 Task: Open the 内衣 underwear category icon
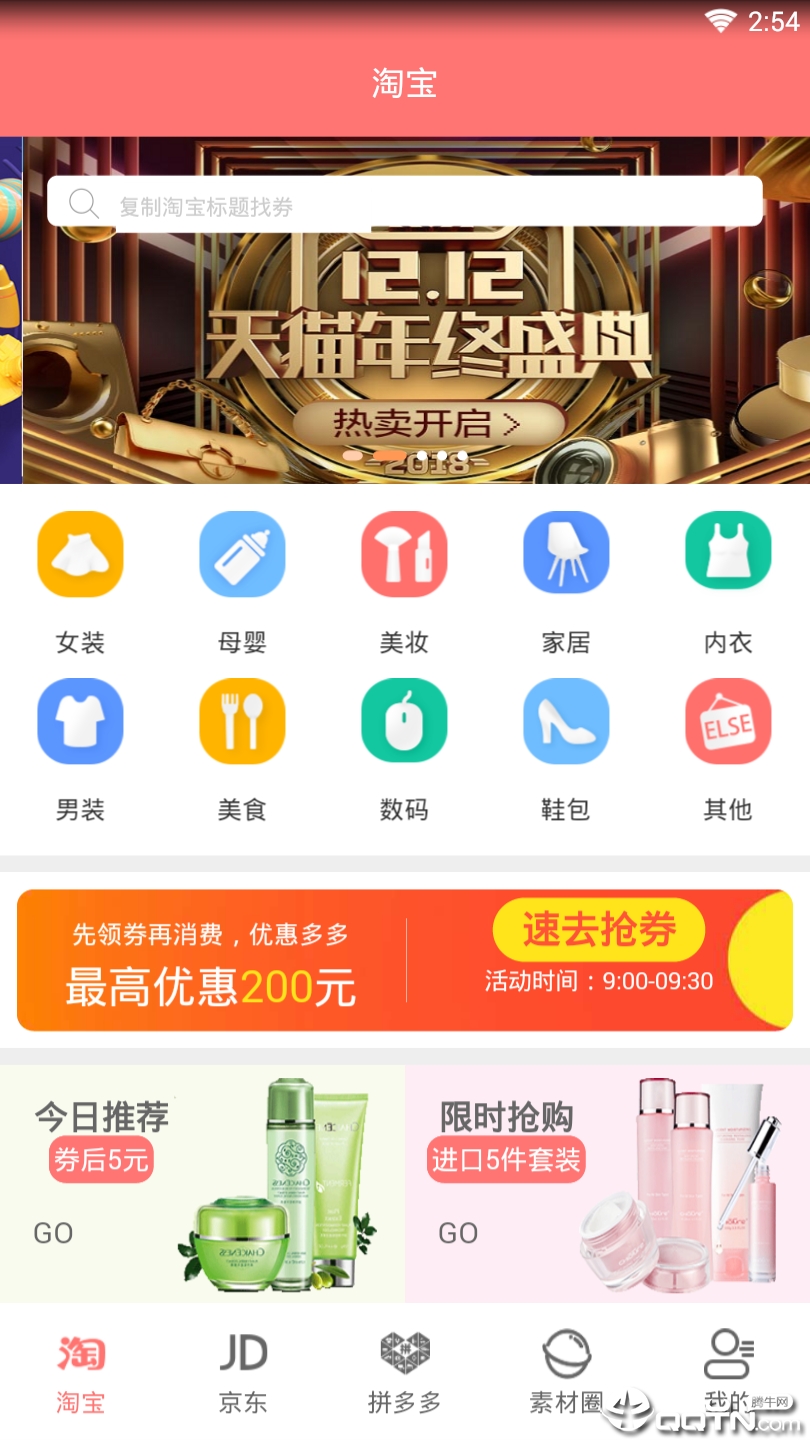728,554
